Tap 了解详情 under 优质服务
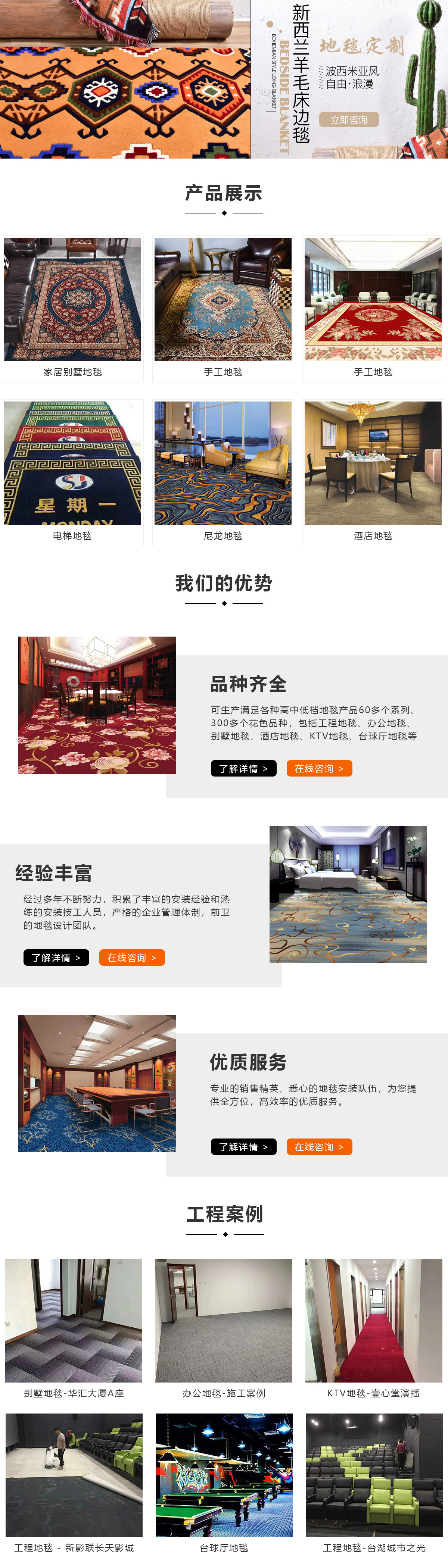This screenshot has height=1568, width=448. pyautogui.click(x=243, y=1147)
